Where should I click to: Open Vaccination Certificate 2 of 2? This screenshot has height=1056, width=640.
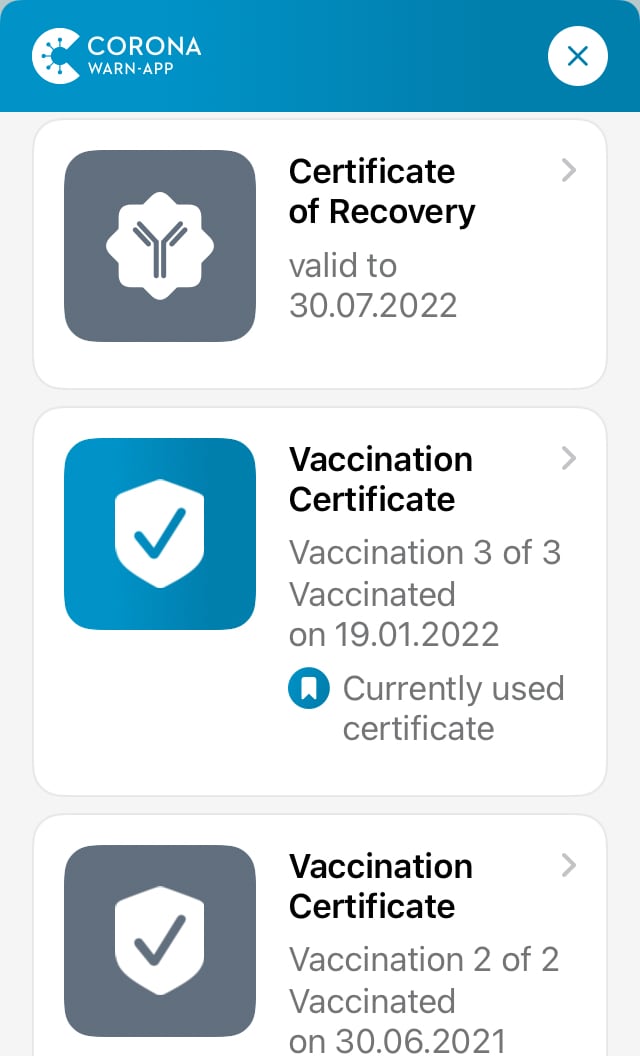pos(320,935)
